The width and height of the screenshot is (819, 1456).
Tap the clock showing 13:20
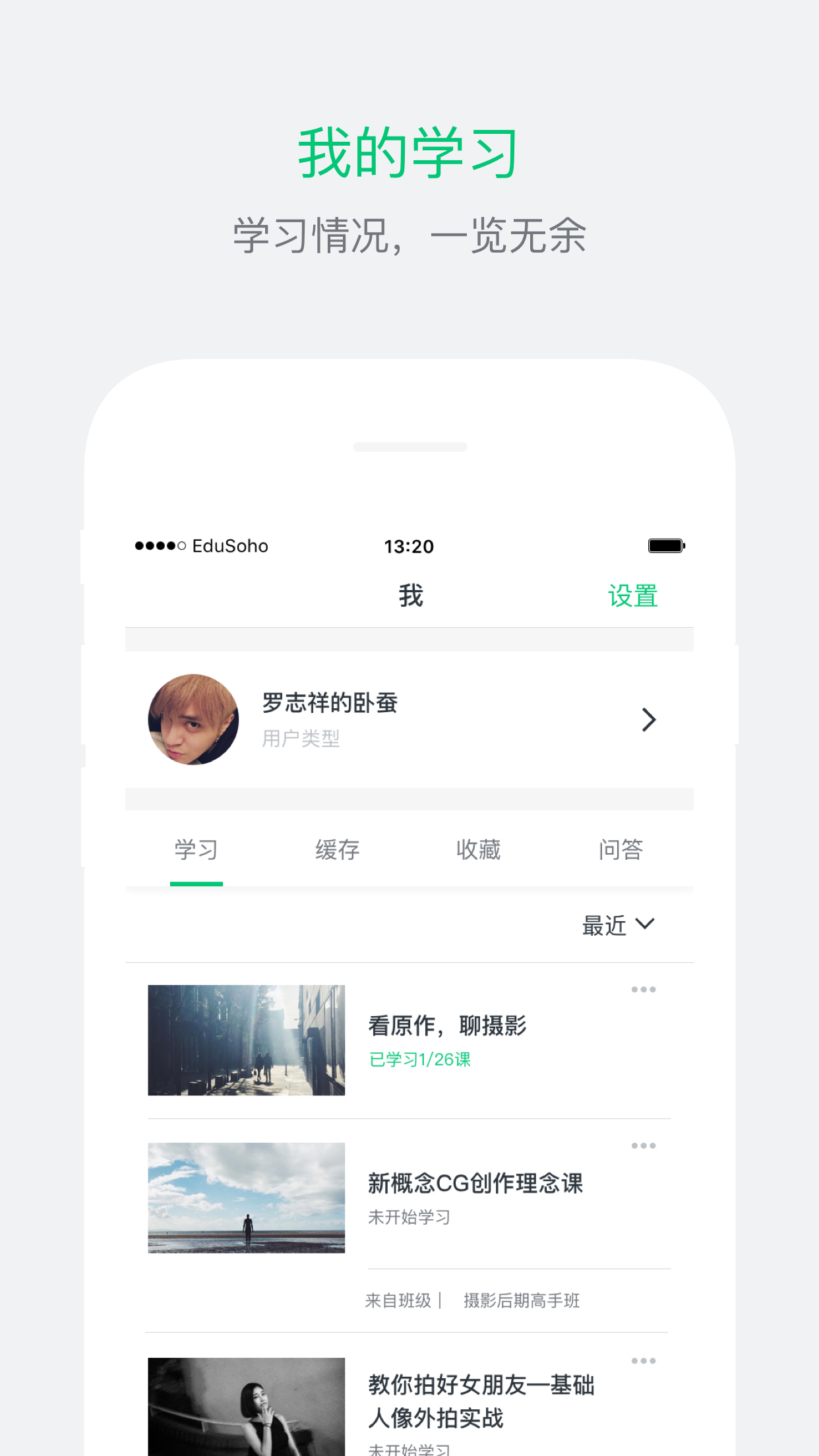pos(409,545)
